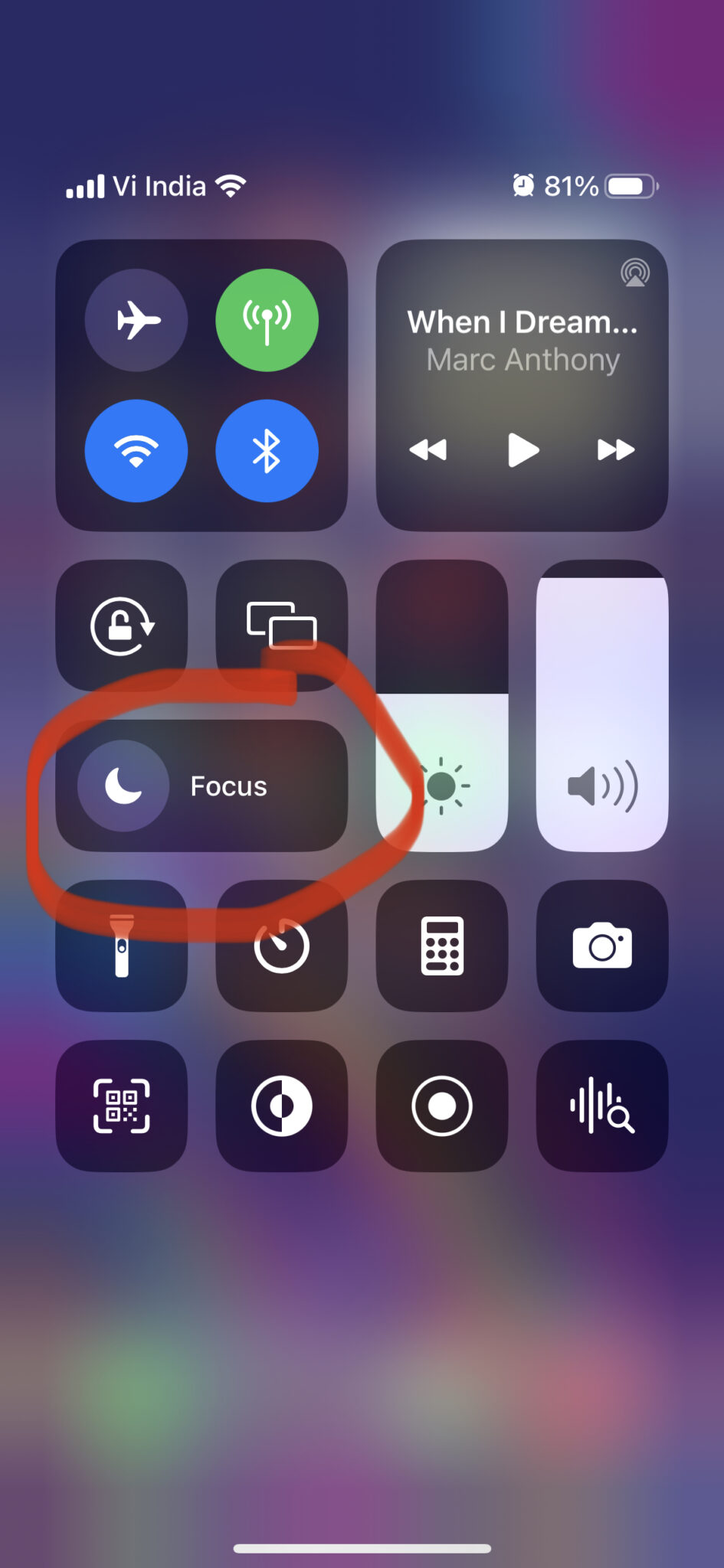This screenshot has width=724, height=1568.
Task: Disable Wi-Fi
Action: pyautogui.click(x=136, y=451)
